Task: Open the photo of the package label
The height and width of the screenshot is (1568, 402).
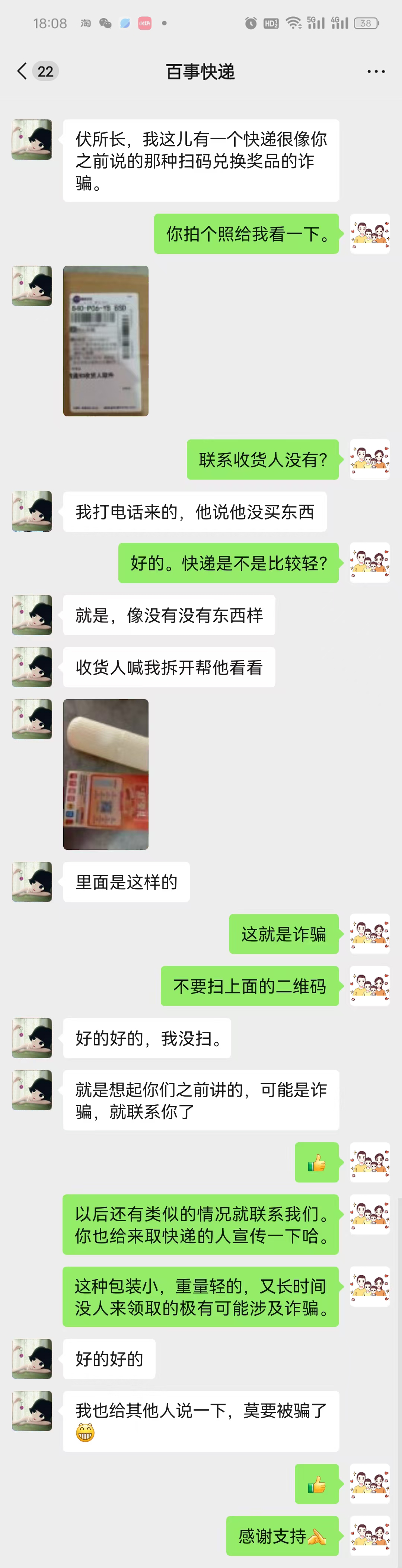Action: click(x=106, y=341)
